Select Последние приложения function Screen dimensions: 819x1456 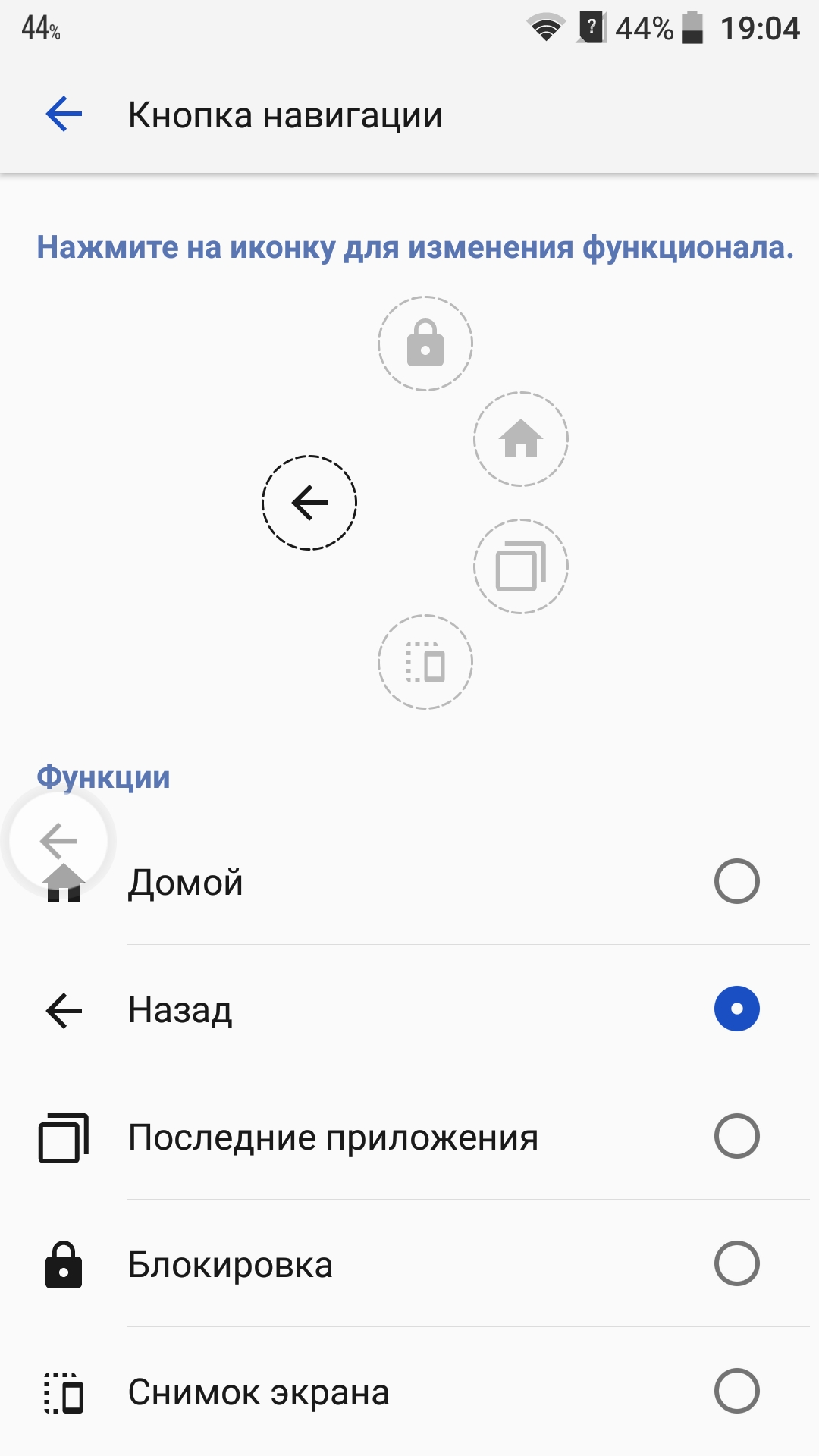click(x=409, y=1137)
